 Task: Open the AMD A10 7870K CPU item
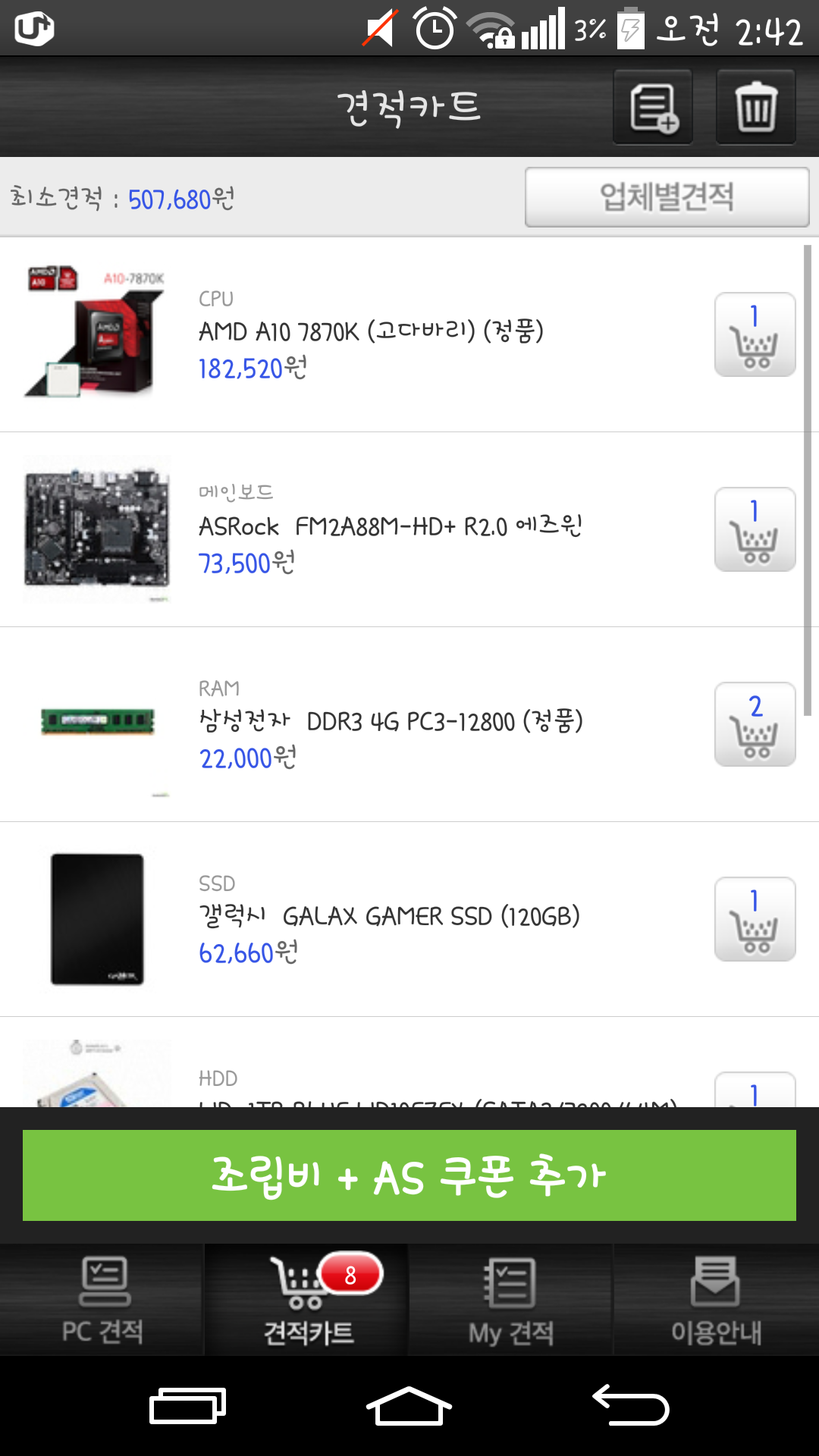click(x=371, y=332)
